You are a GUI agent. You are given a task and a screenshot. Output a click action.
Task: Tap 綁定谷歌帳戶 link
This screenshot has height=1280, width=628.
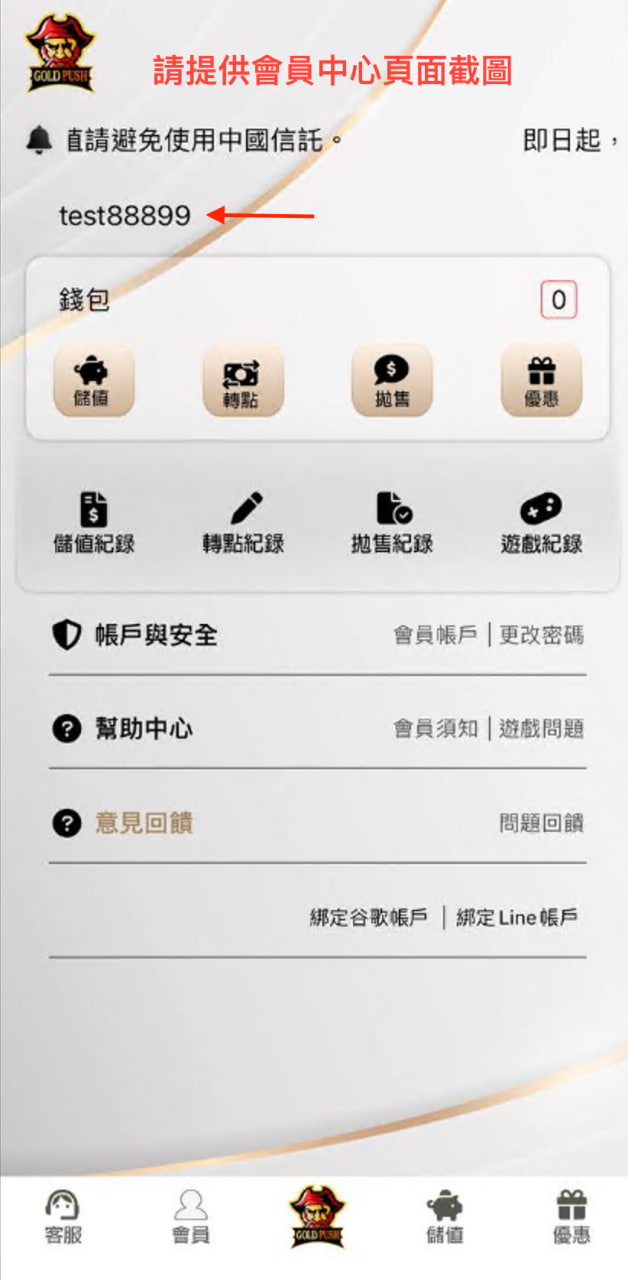(369, 917)
